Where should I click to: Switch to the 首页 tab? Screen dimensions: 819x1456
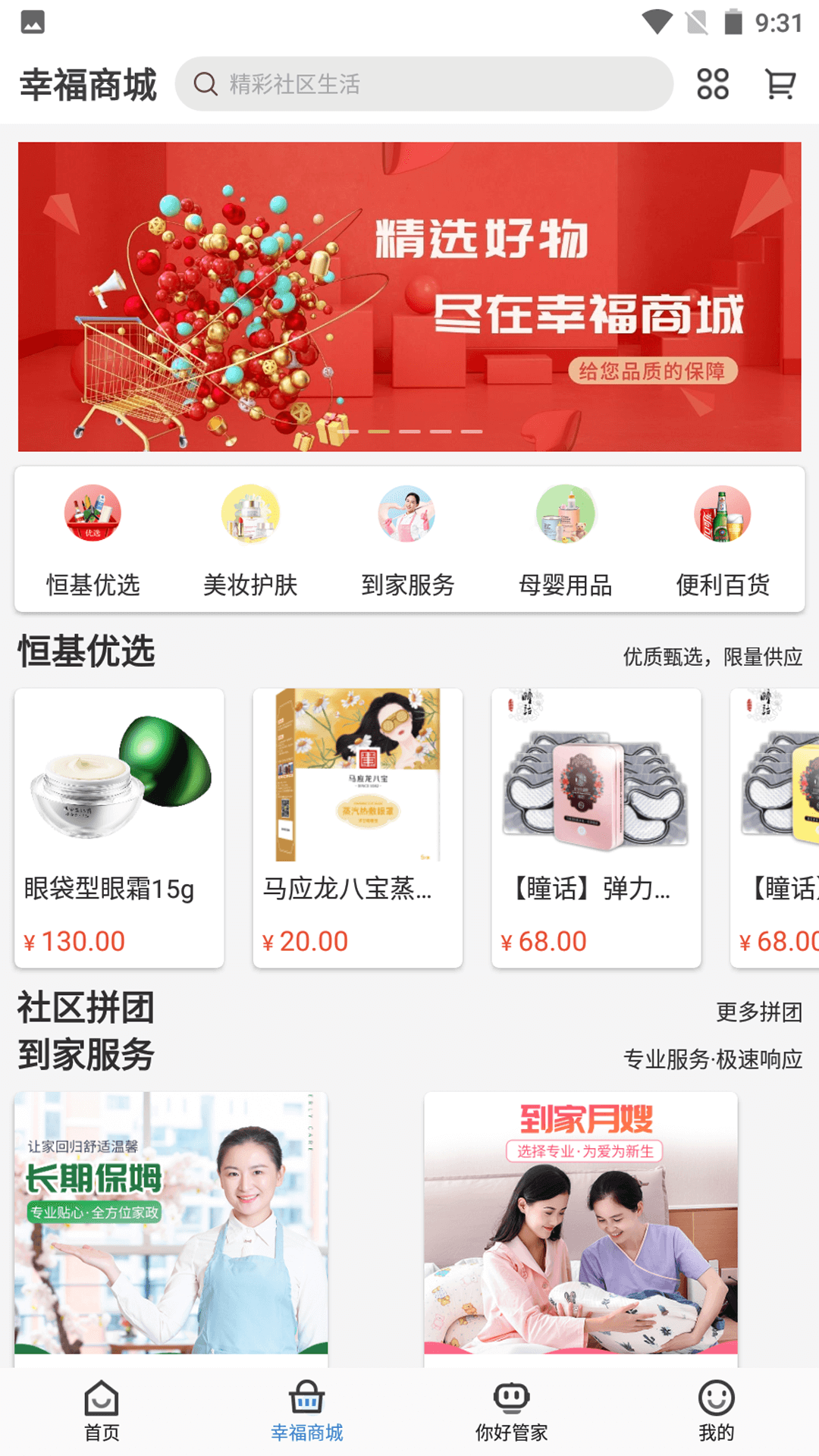(102, 1410)
